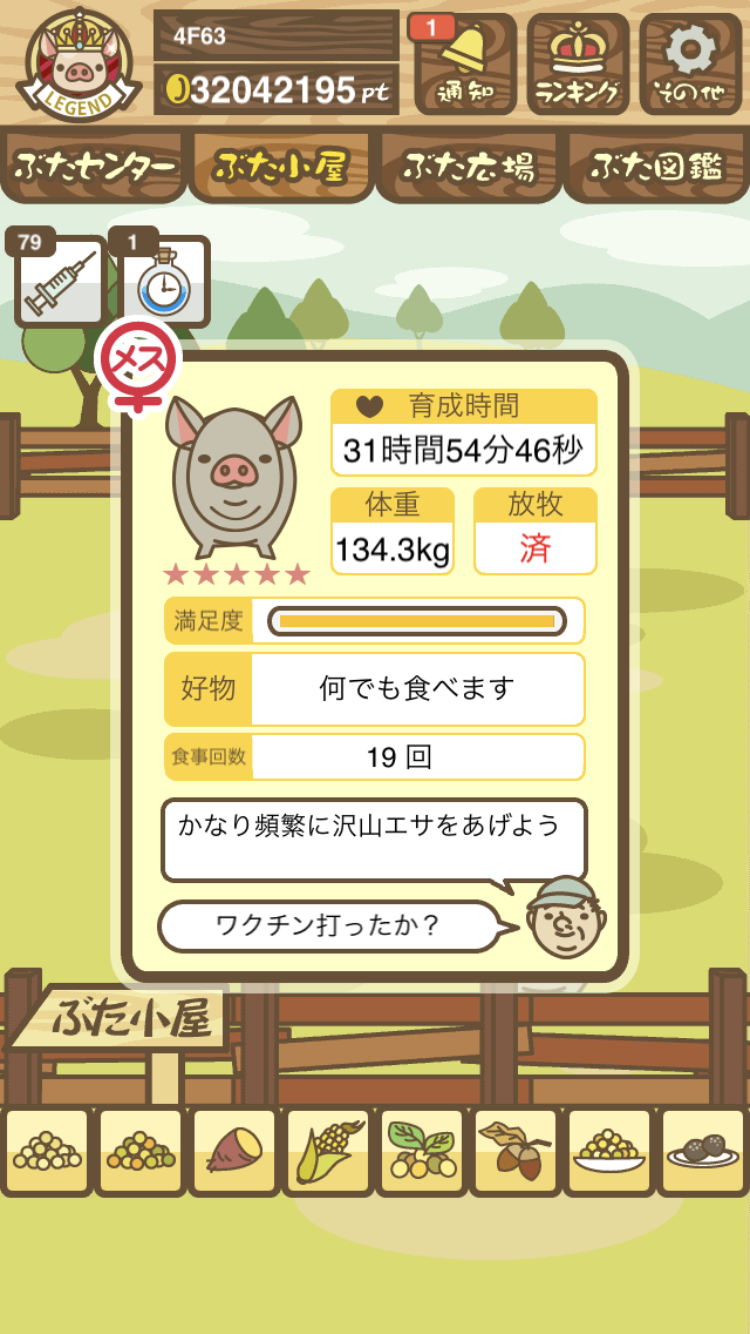Select the plate of dark truffles
This screenshot has width=750, height=1334.
pyautogui.click(x=703, y=1151)
